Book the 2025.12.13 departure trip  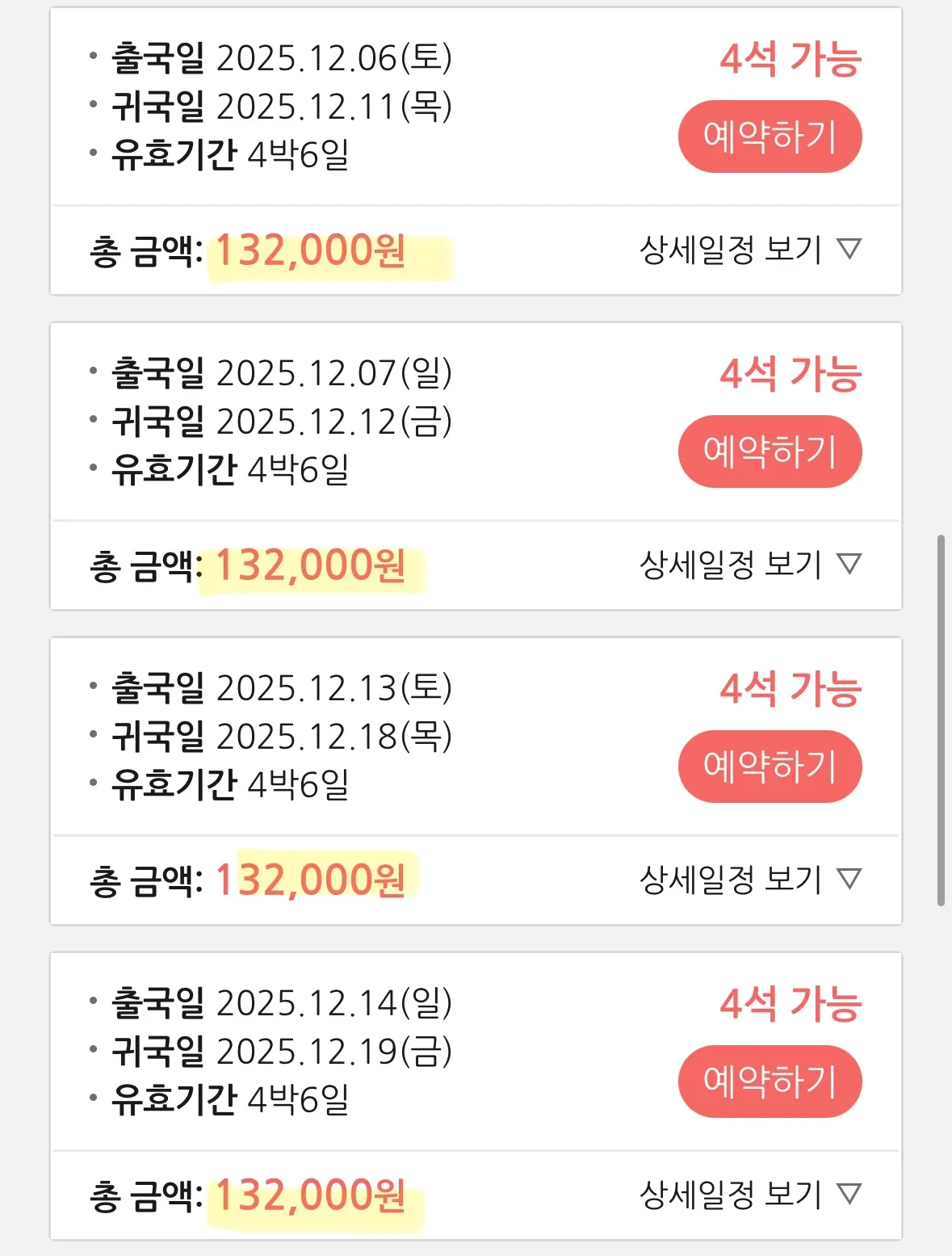(770, 767)
